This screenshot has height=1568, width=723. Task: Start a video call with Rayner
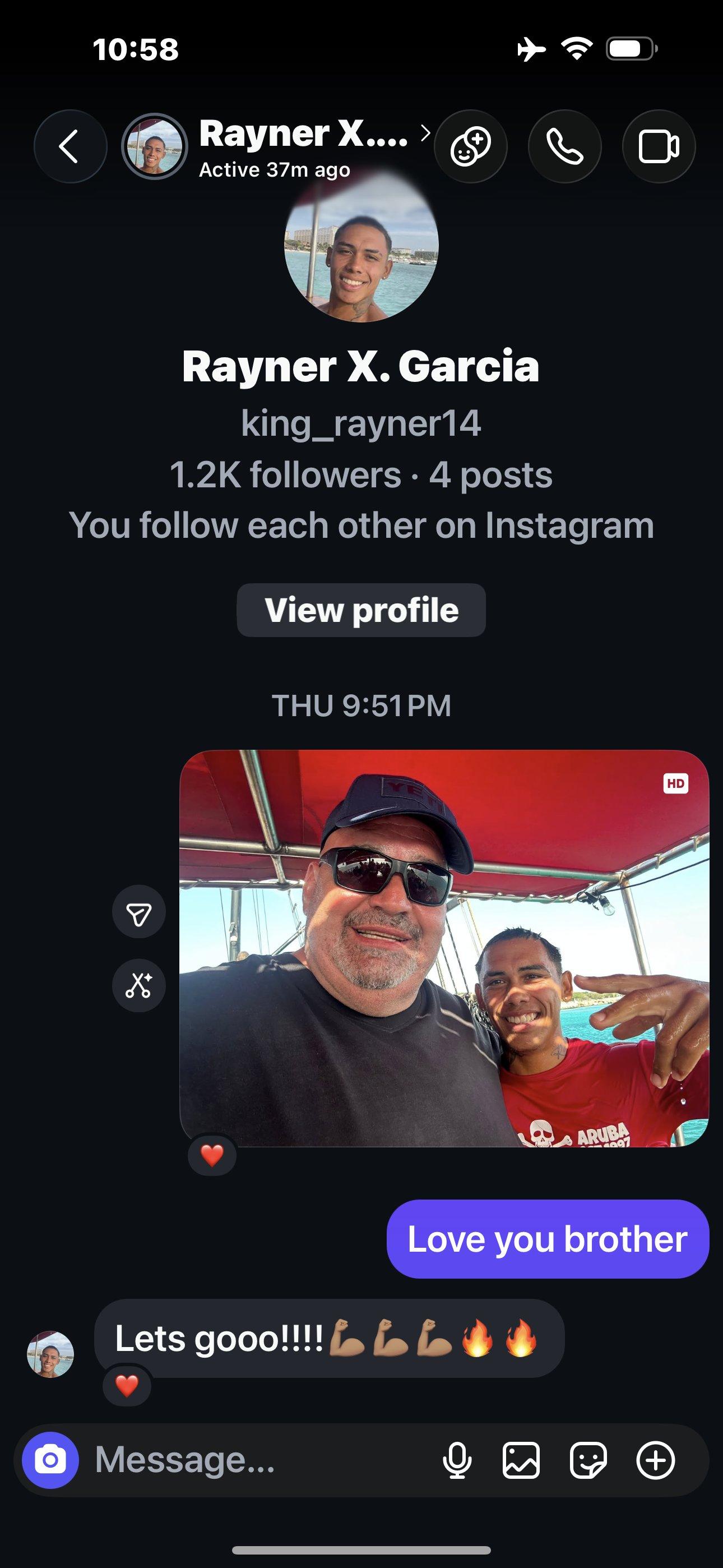pos(659,146)
